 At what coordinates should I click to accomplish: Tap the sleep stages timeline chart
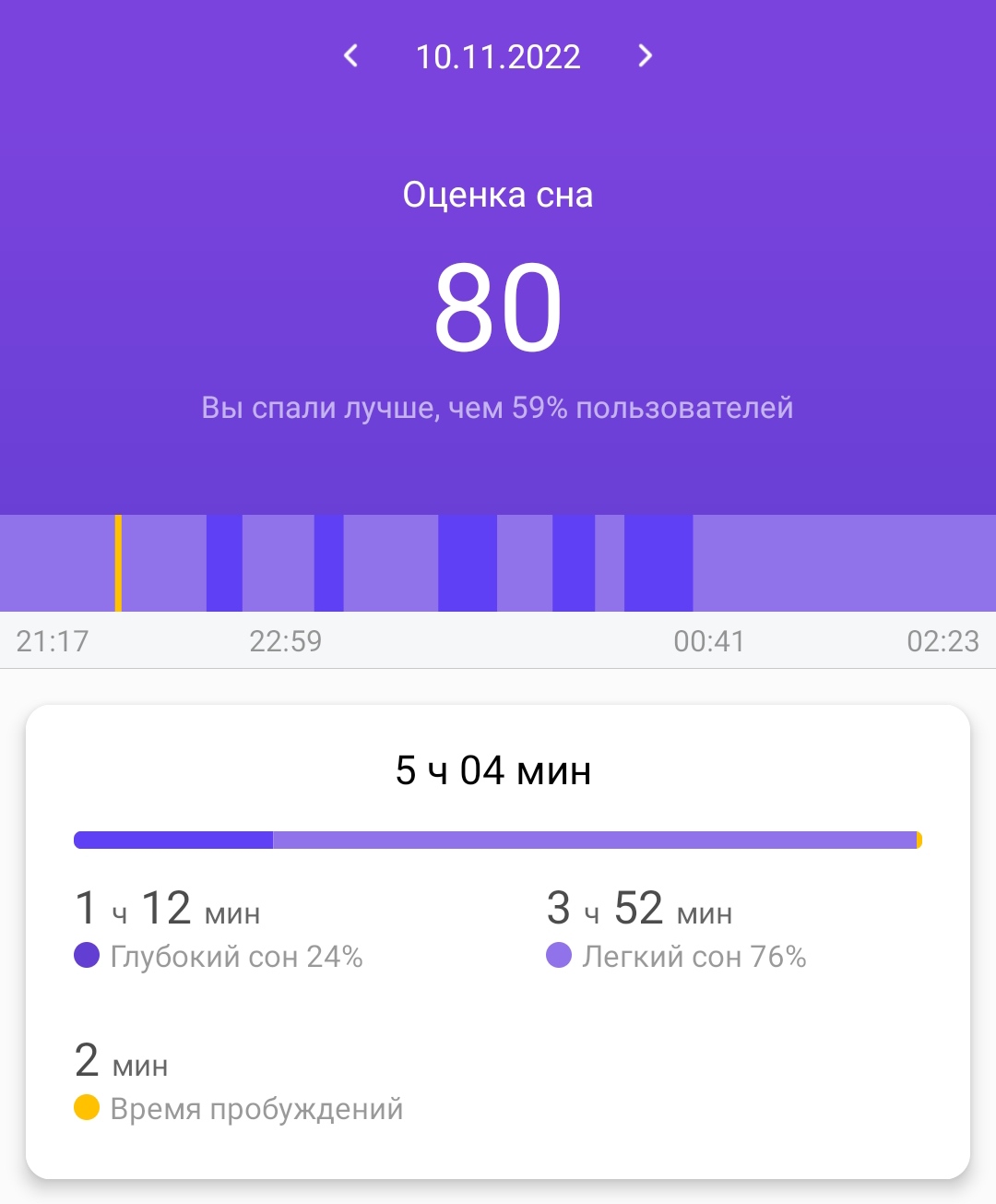pos(498,563)
